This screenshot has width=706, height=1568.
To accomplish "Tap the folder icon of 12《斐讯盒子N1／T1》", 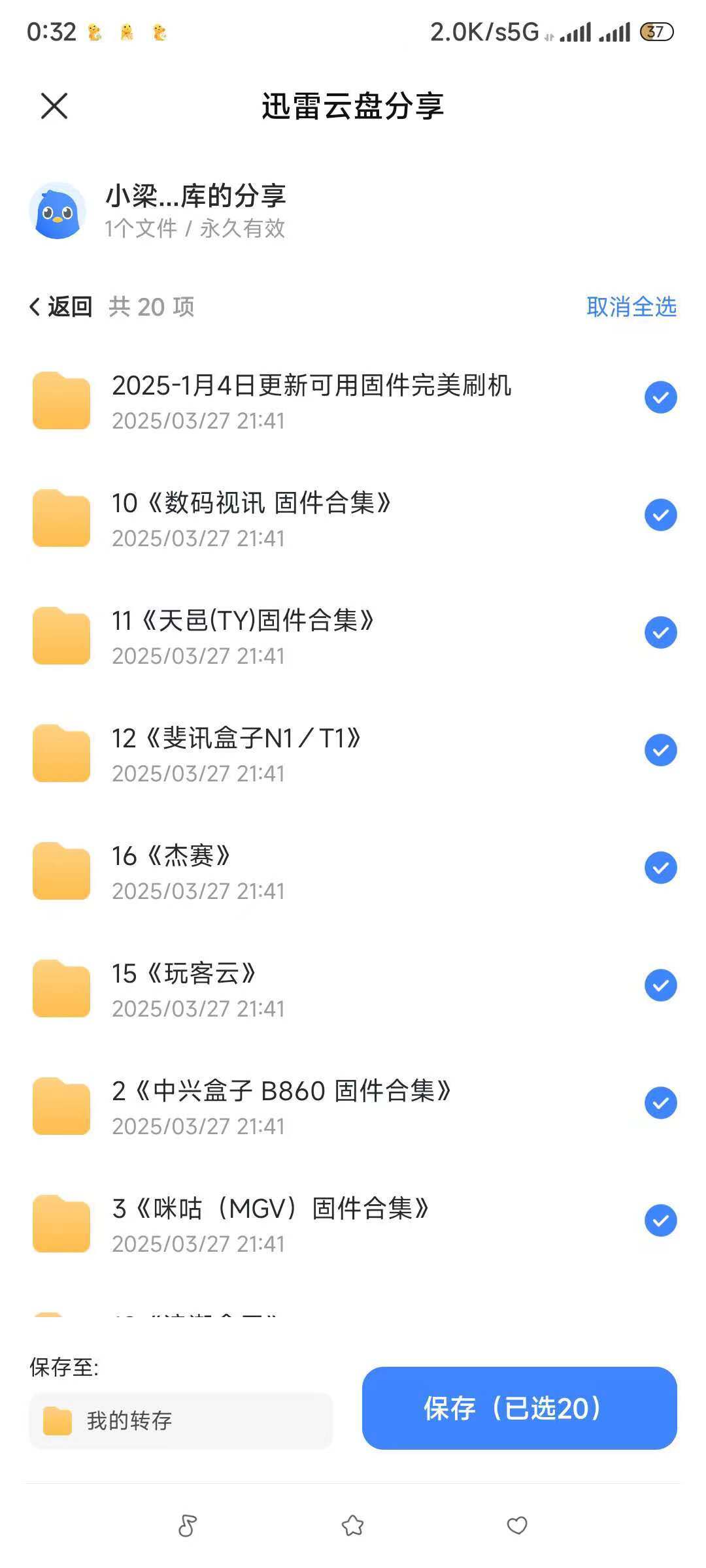I will pos(62,751).
